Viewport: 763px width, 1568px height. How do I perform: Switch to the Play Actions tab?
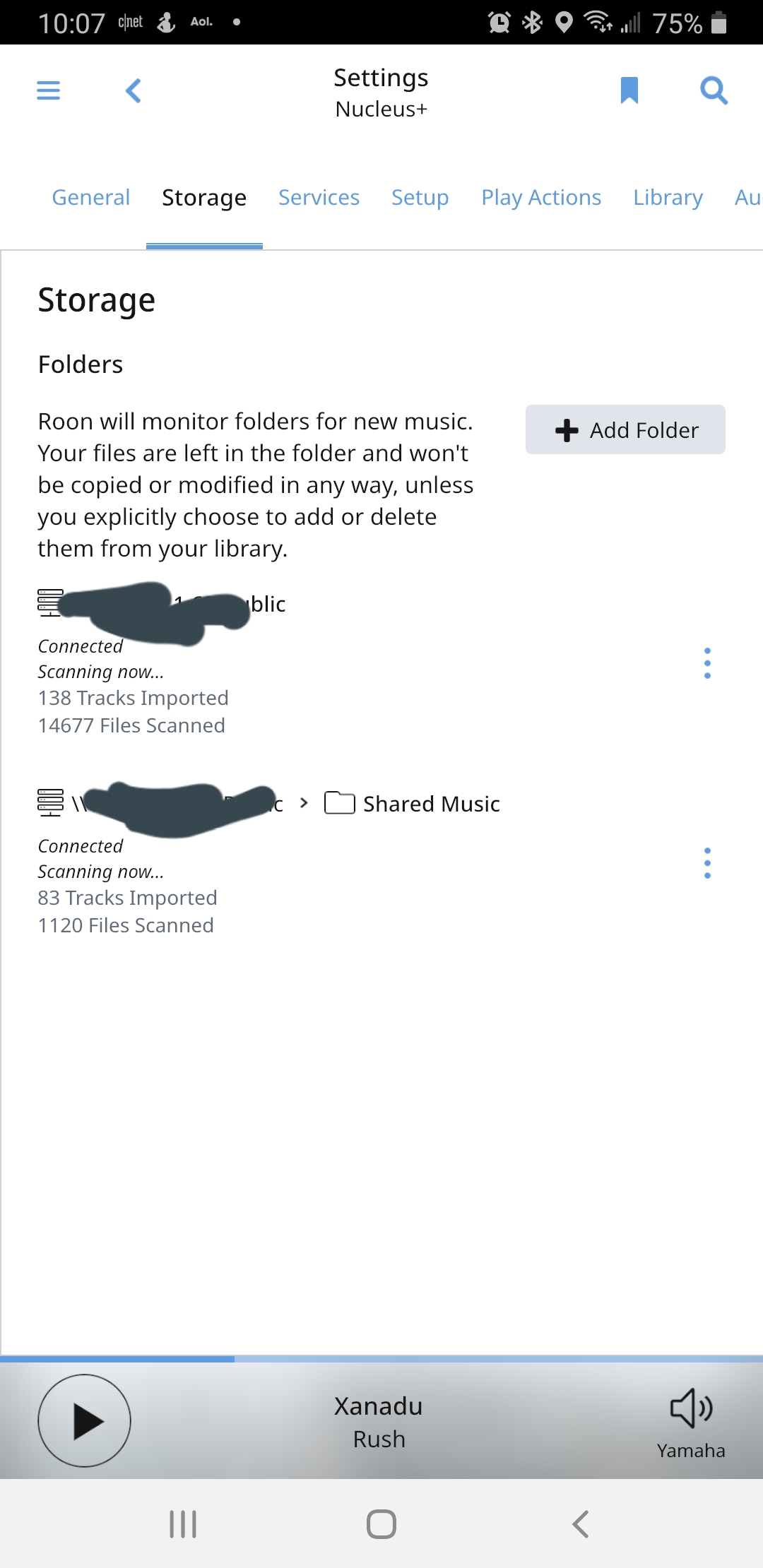[x=541, y=197]
